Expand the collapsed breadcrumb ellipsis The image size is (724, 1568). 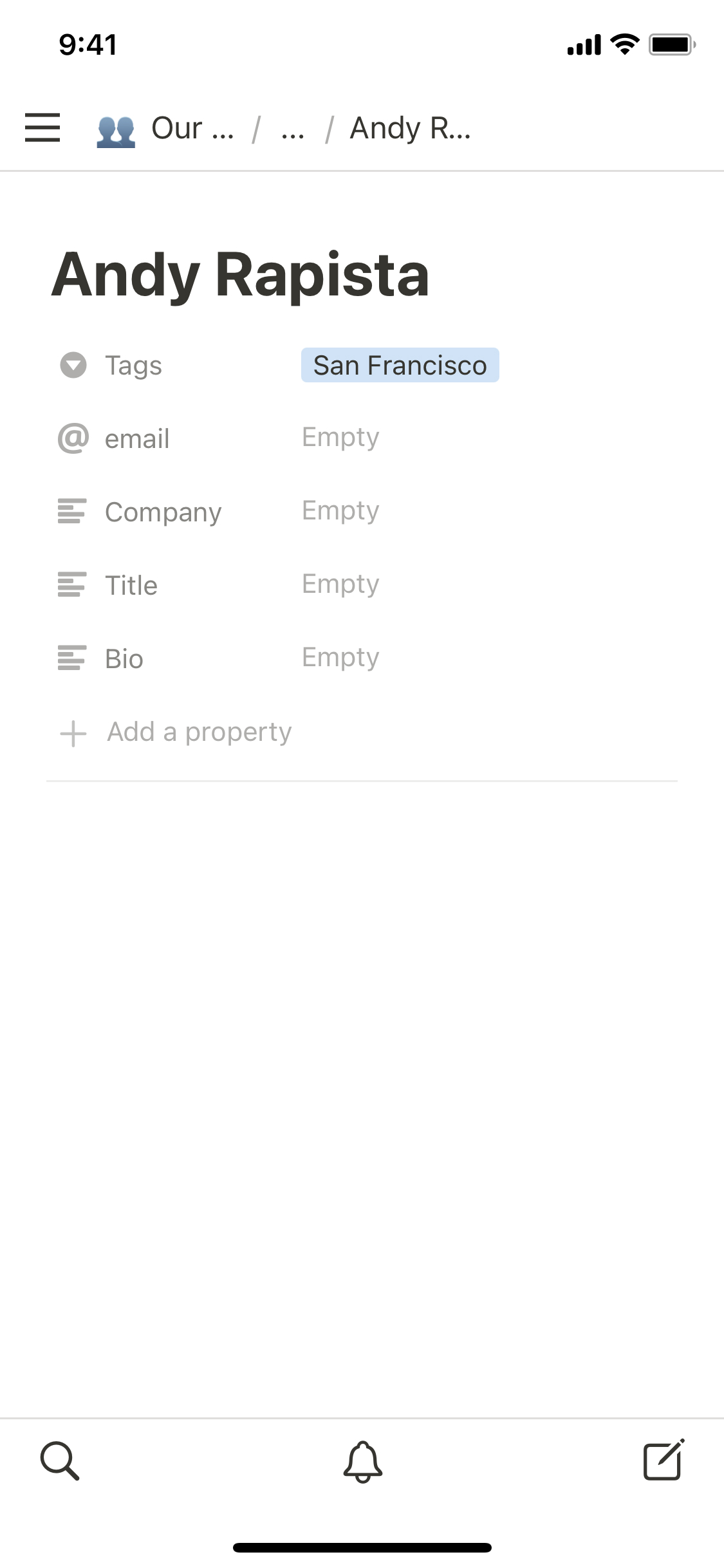point(293,129)
